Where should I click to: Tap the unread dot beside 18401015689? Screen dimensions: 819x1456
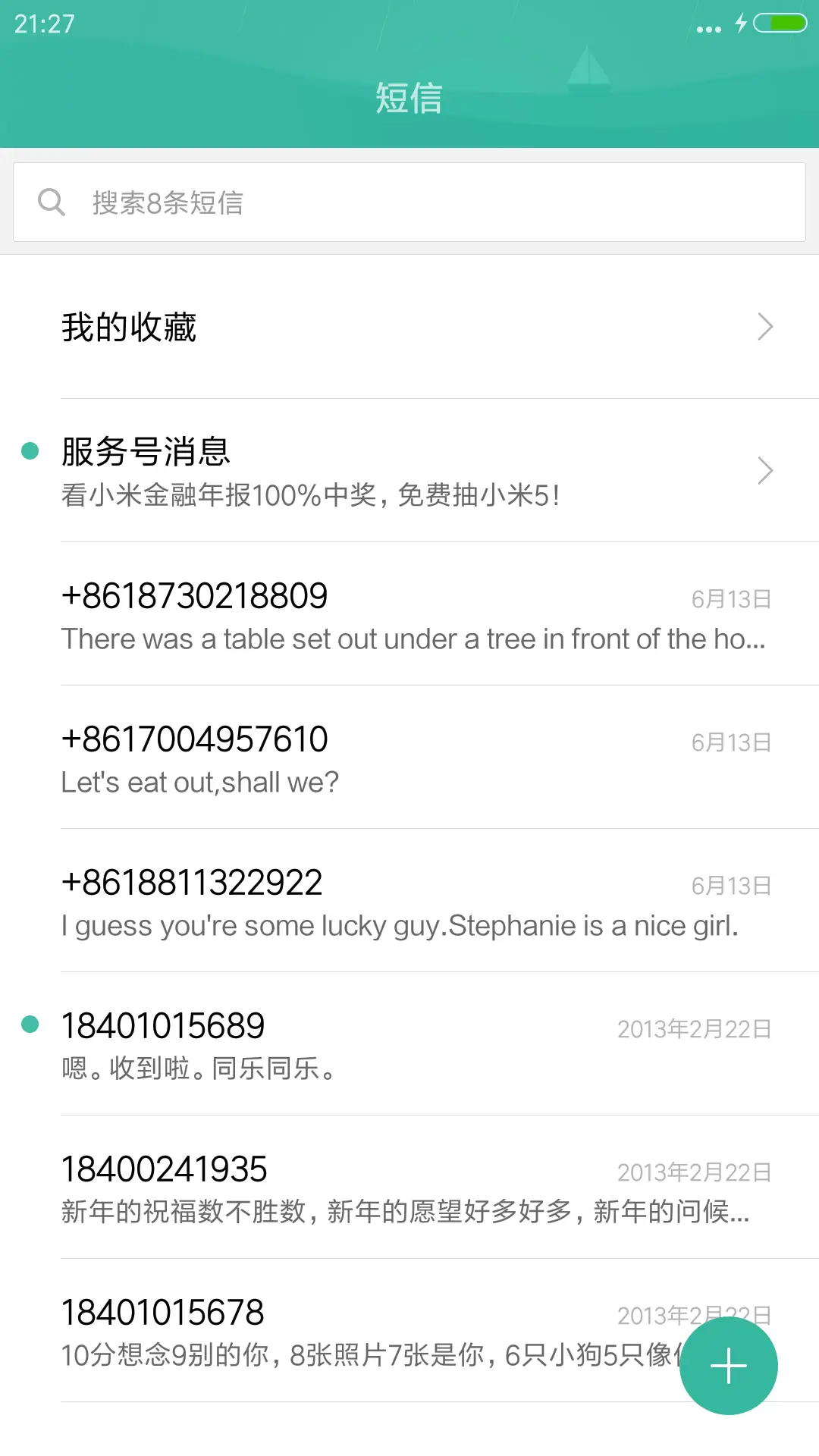pyautogui.click(x=30, y=1024)
